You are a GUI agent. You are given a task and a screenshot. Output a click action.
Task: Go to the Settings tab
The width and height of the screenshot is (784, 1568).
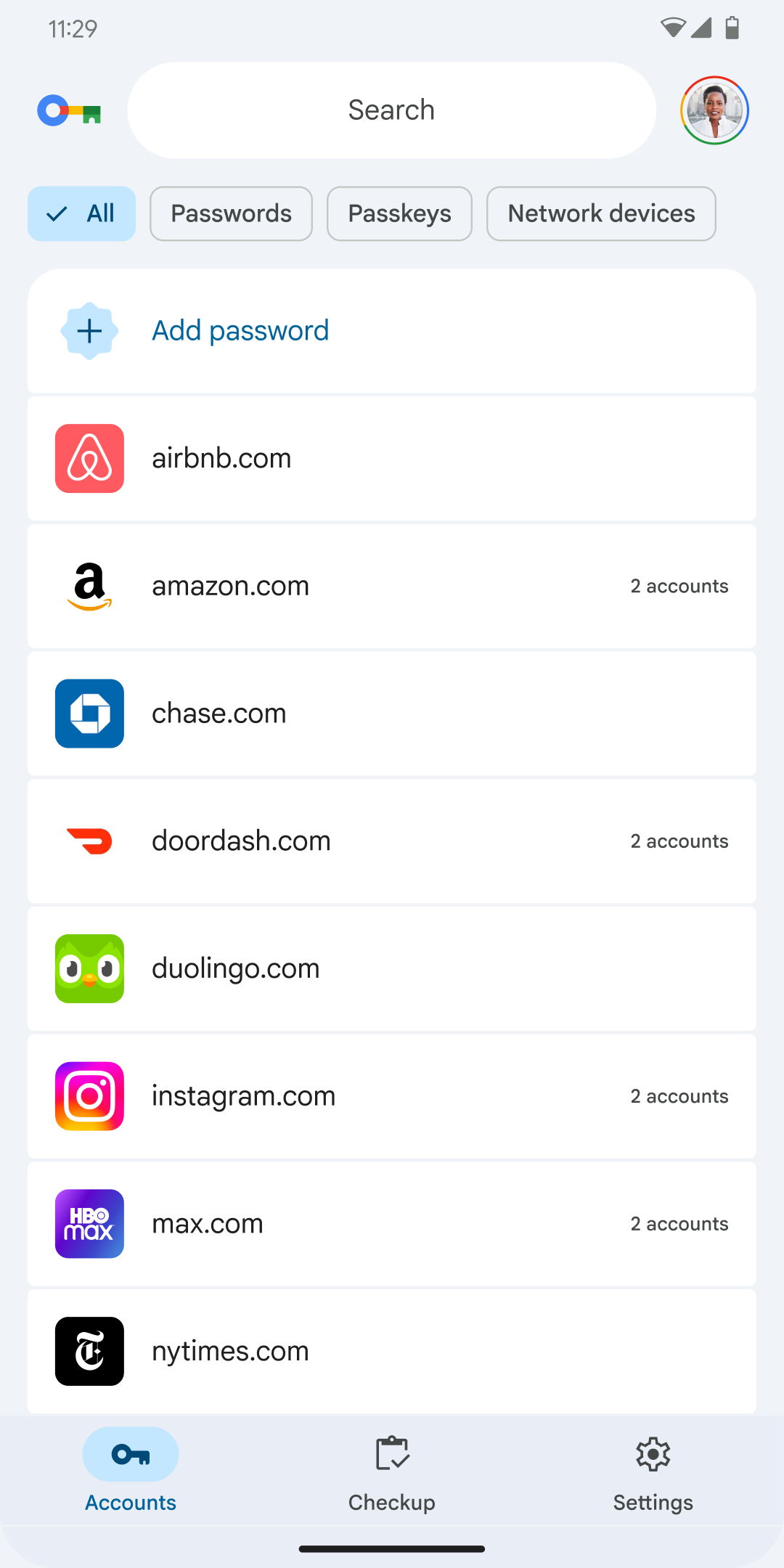[653, 1474]
